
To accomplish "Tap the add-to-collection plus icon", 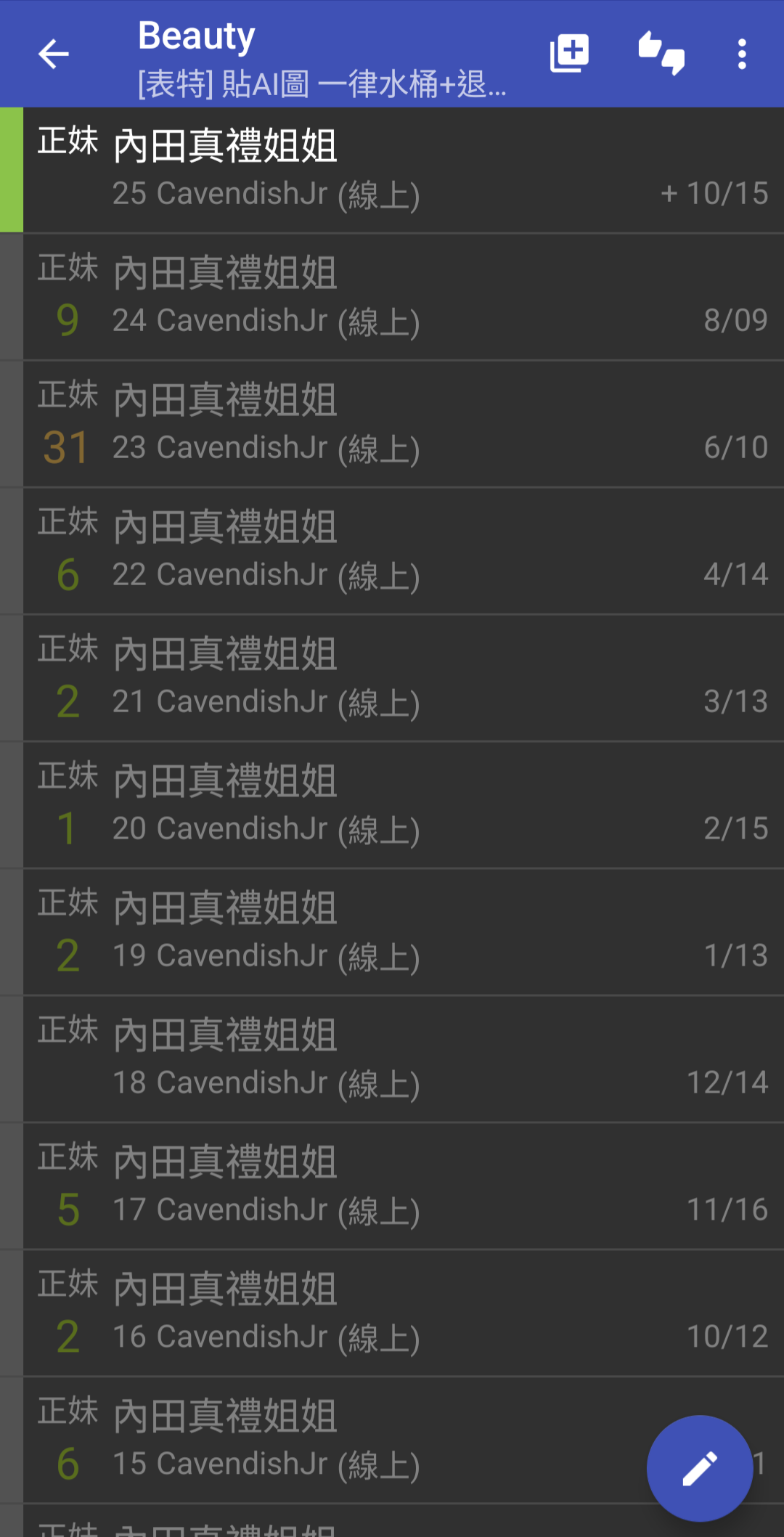I will pos(569,54).
